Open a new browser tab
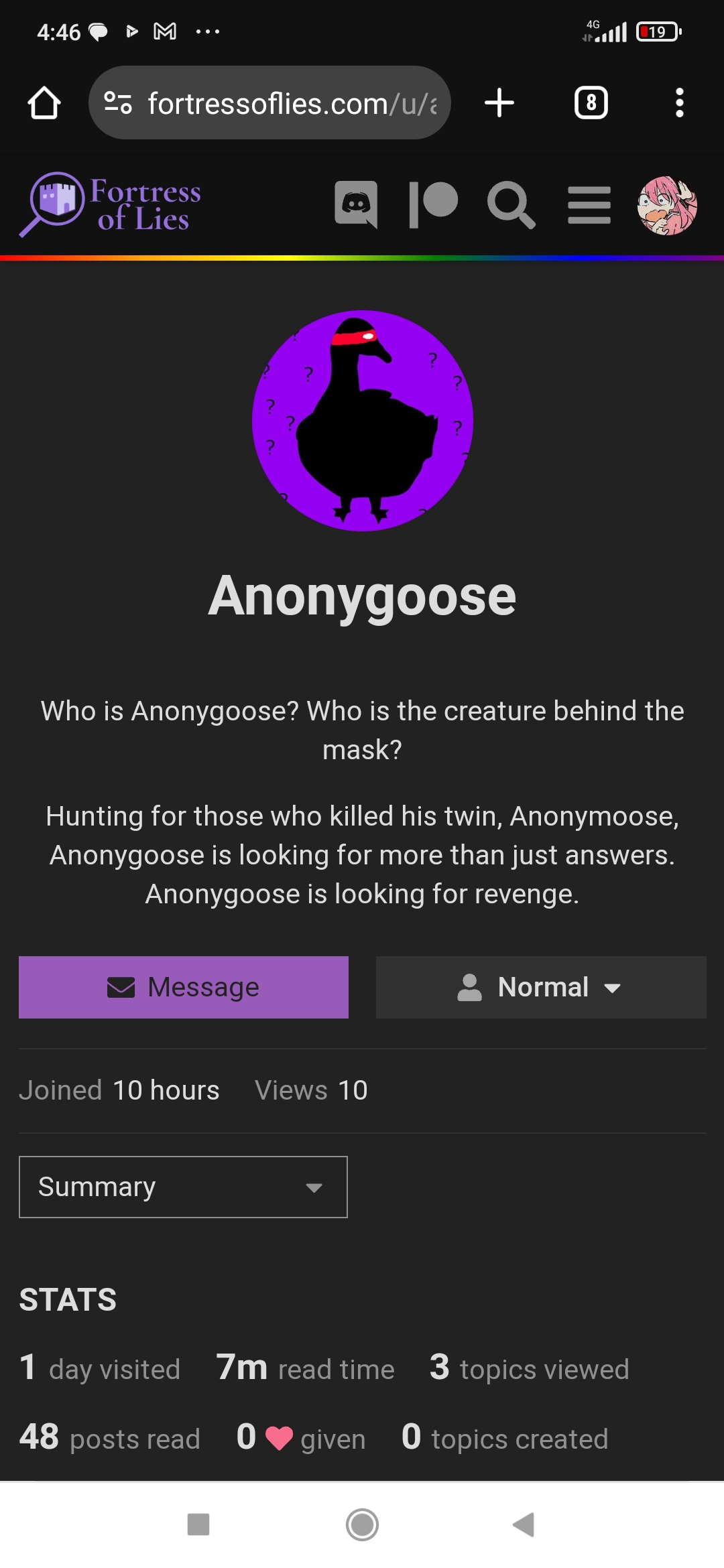 point(499,103)
